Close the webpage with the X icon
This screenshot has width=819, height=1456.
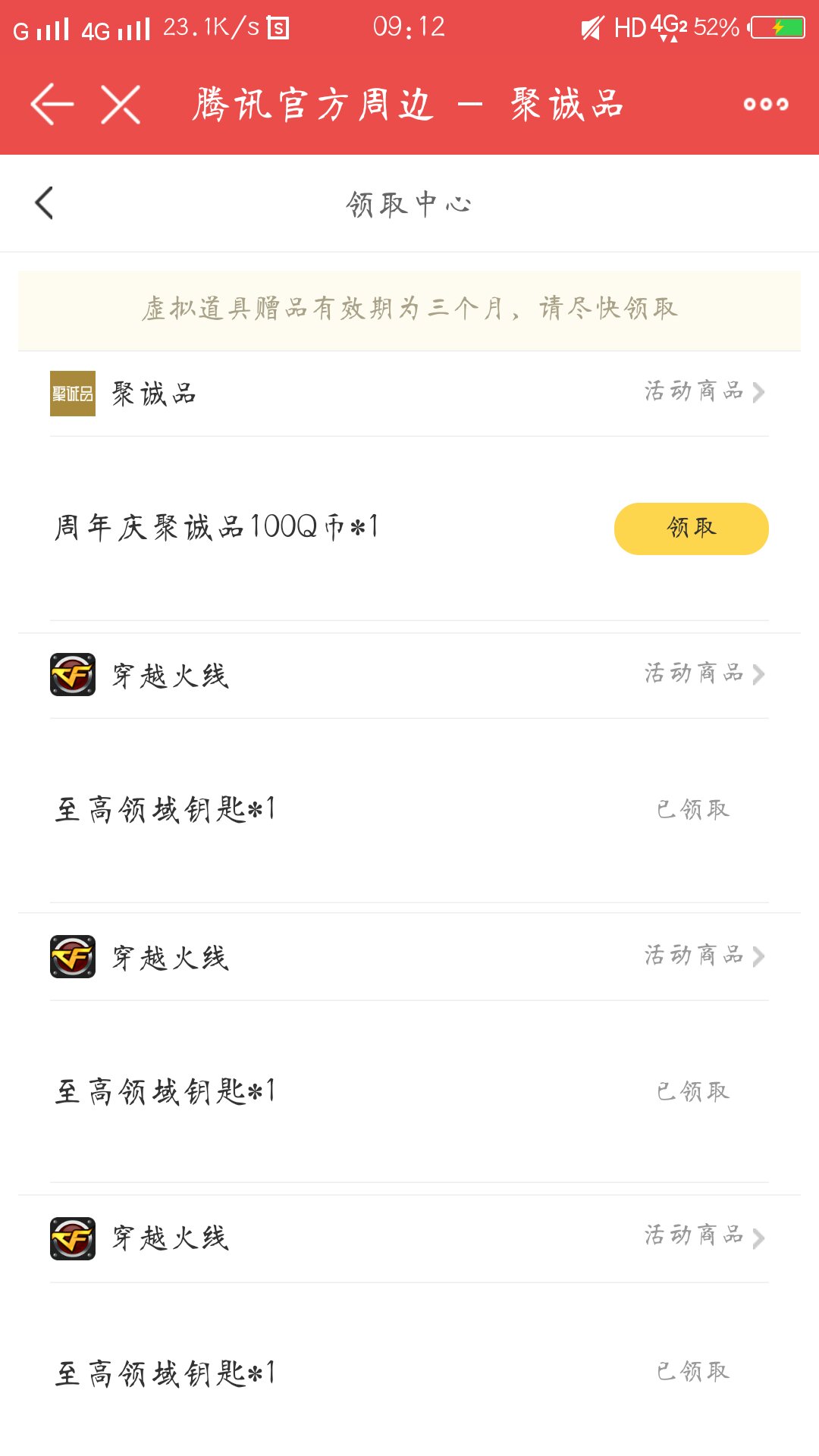click(x=121, y=104)
